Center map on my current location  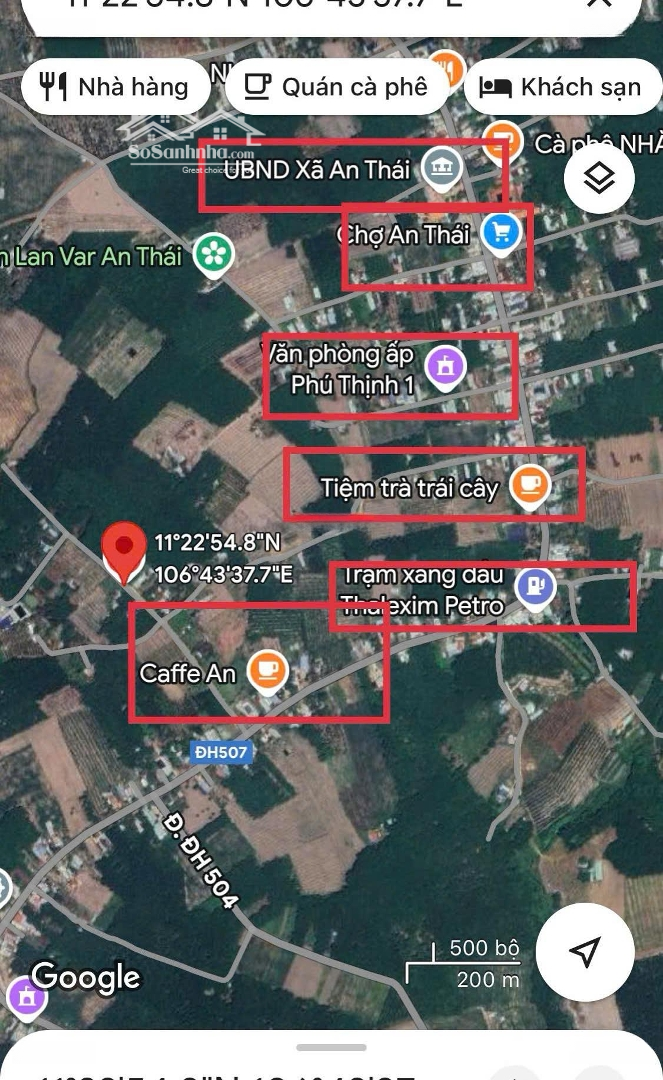[x=585, y=951]
